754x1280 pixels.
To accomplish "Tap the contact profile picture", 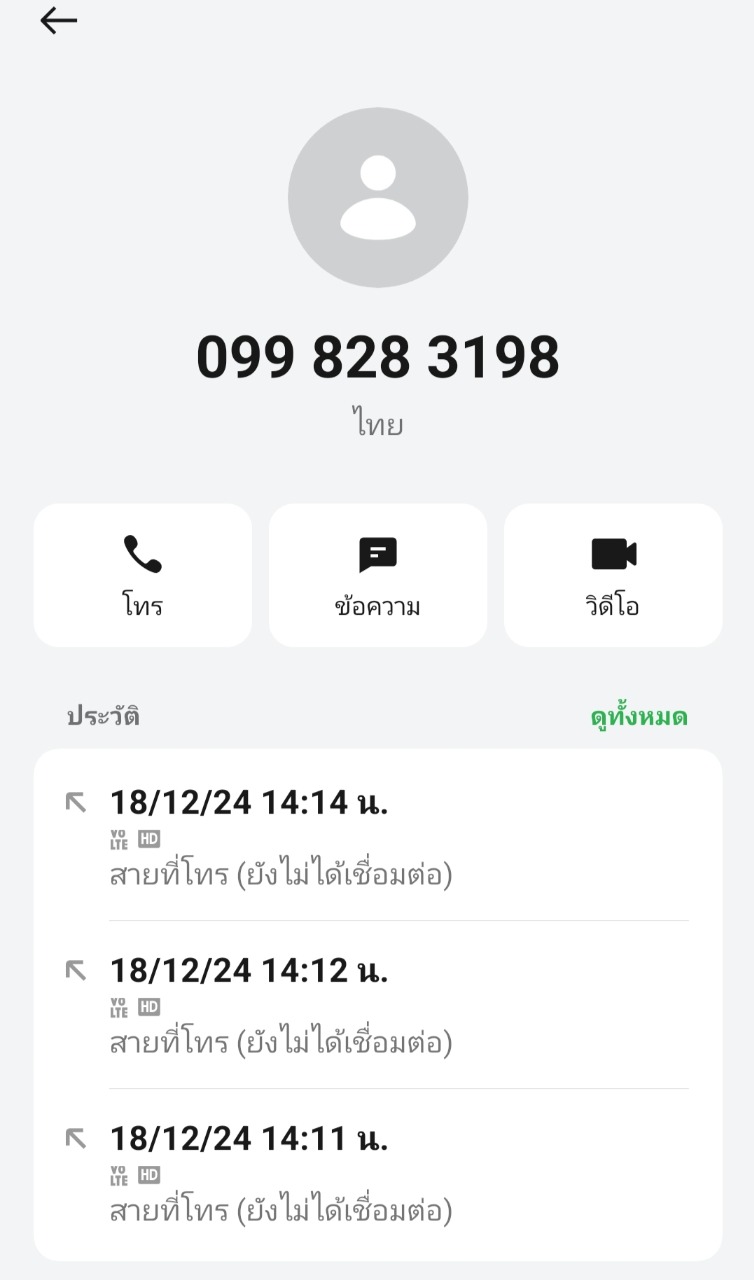I will (x=378, y=197).
